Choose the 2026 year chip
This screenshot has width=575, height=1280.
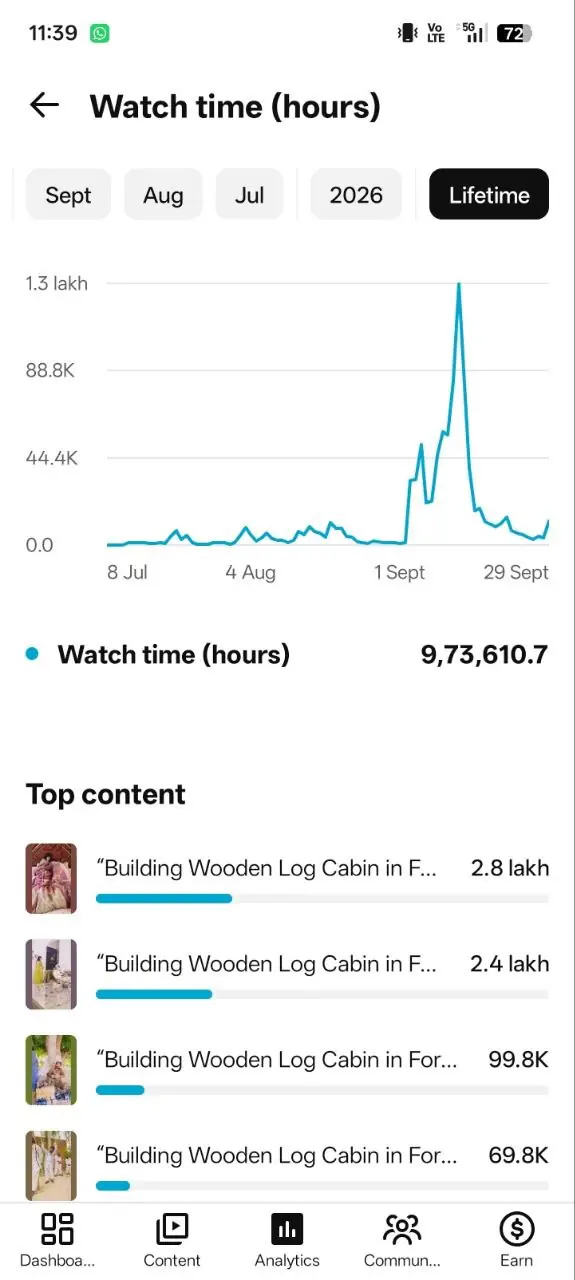[x=356, y=195]
